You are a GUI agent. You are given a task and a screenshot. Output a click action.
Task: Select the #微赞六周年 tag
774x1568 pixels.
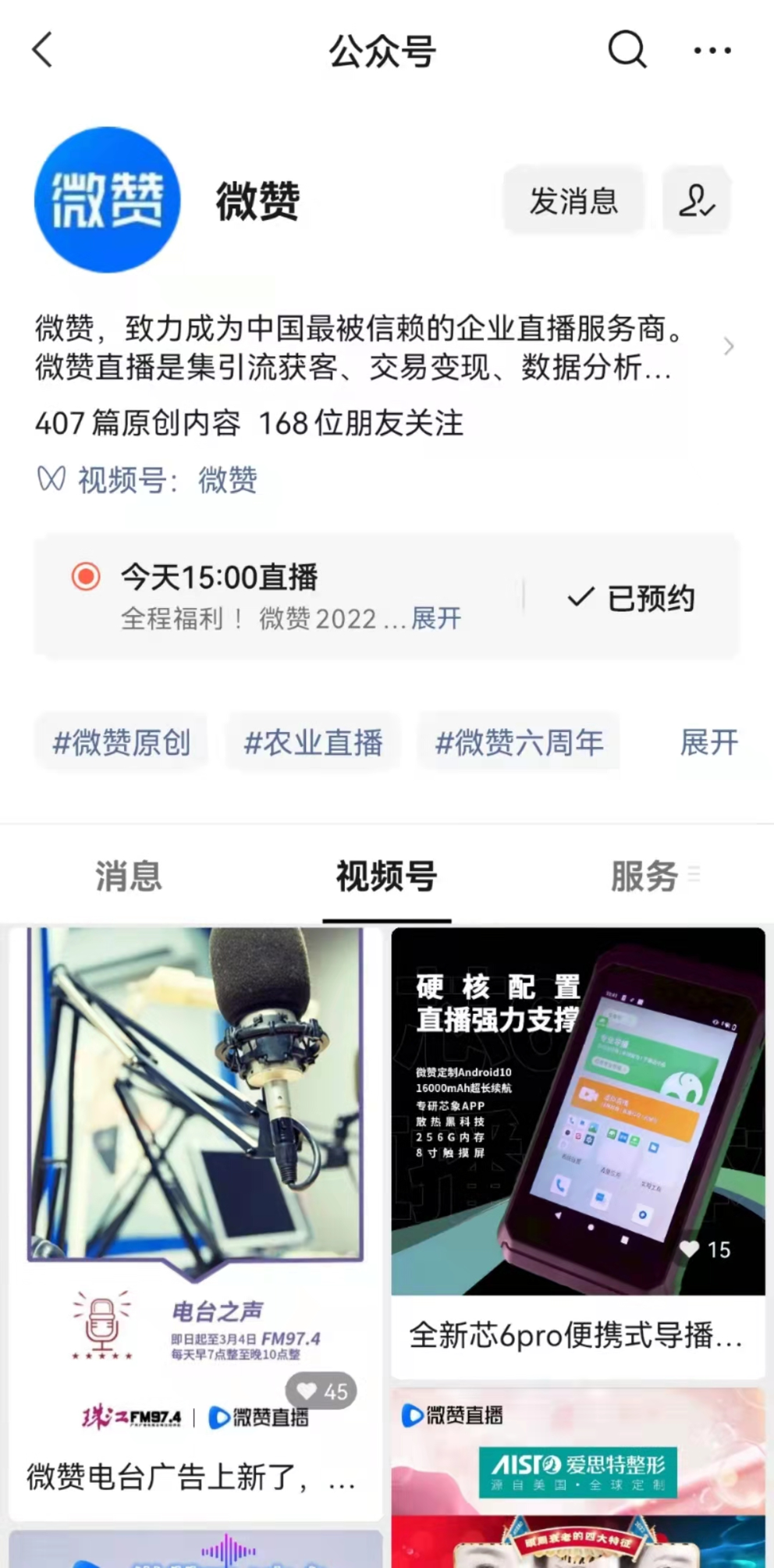(519, 742)
